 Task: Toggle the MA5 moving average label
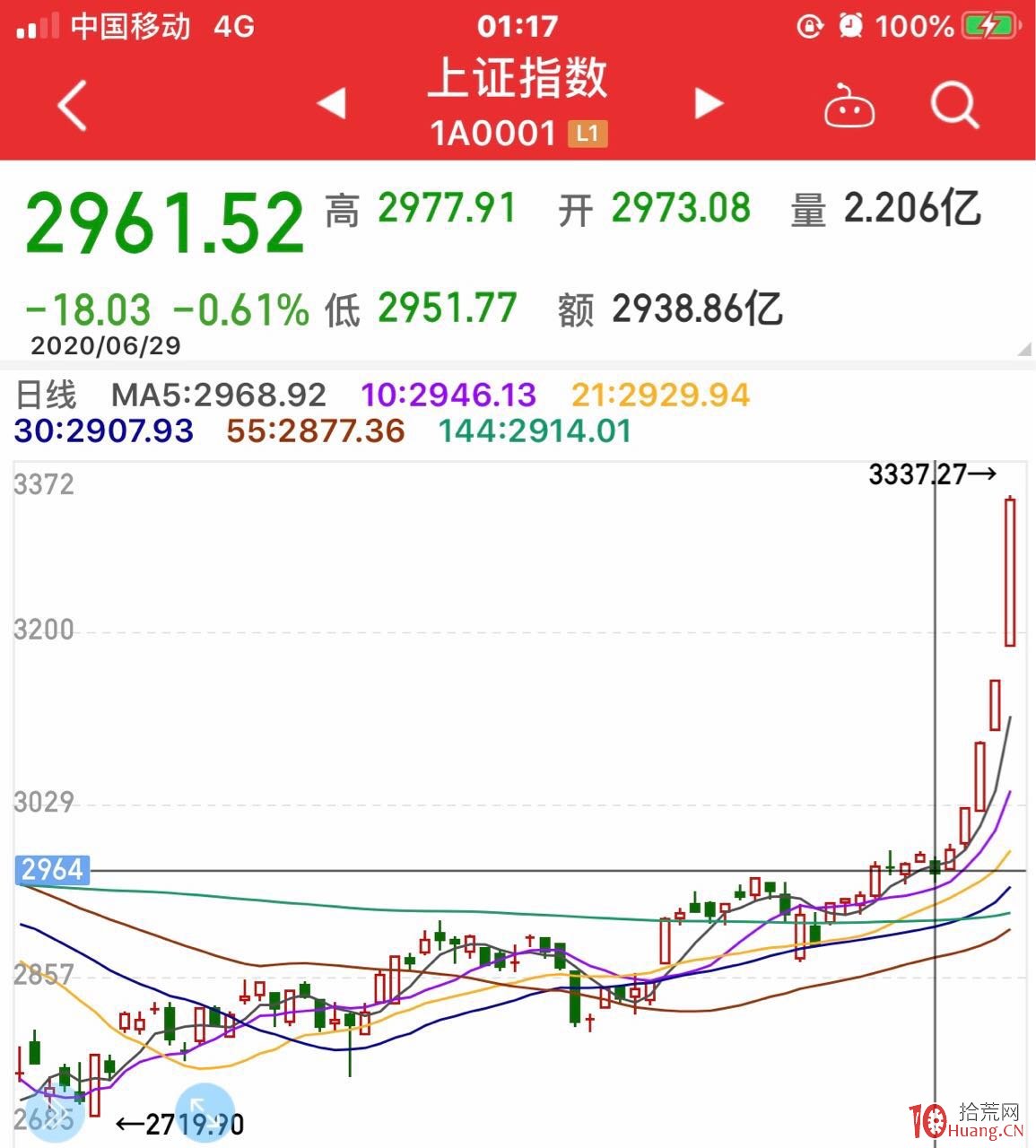(x=218, y=395)
